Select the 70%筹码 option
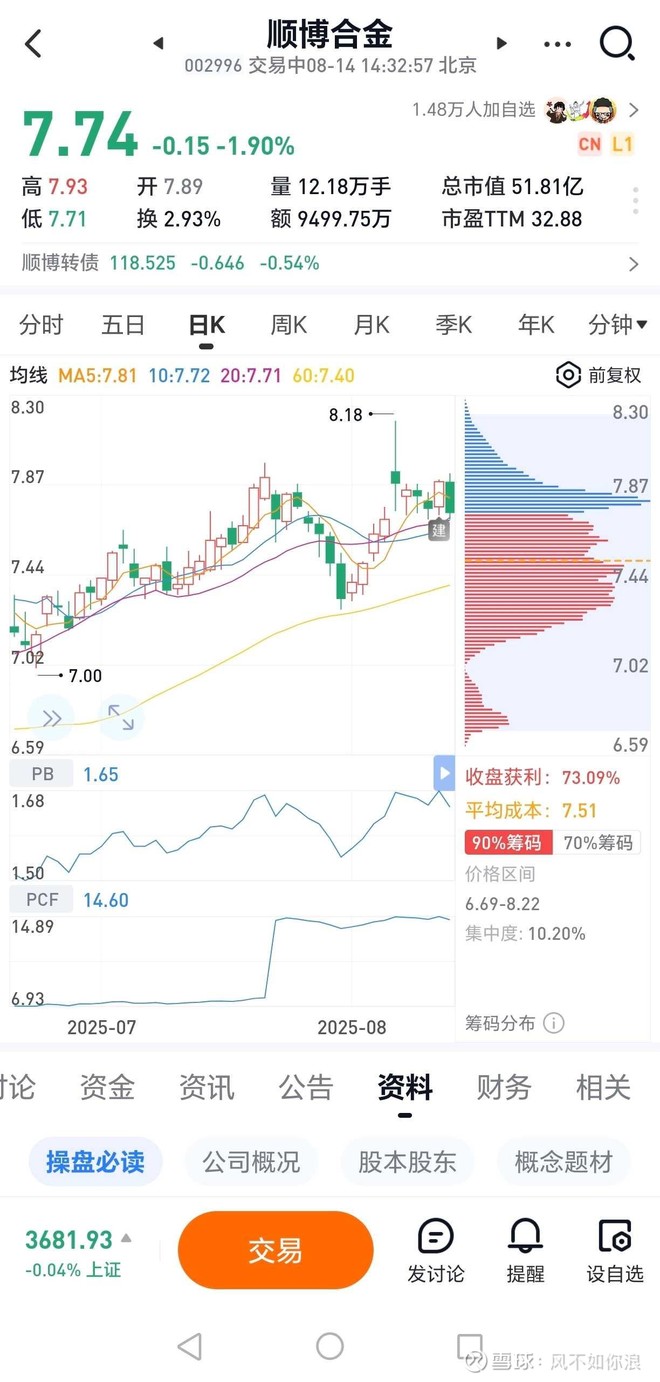This screenshot has width=660, height=1382. pyautogui.click(x=597, y=843)
